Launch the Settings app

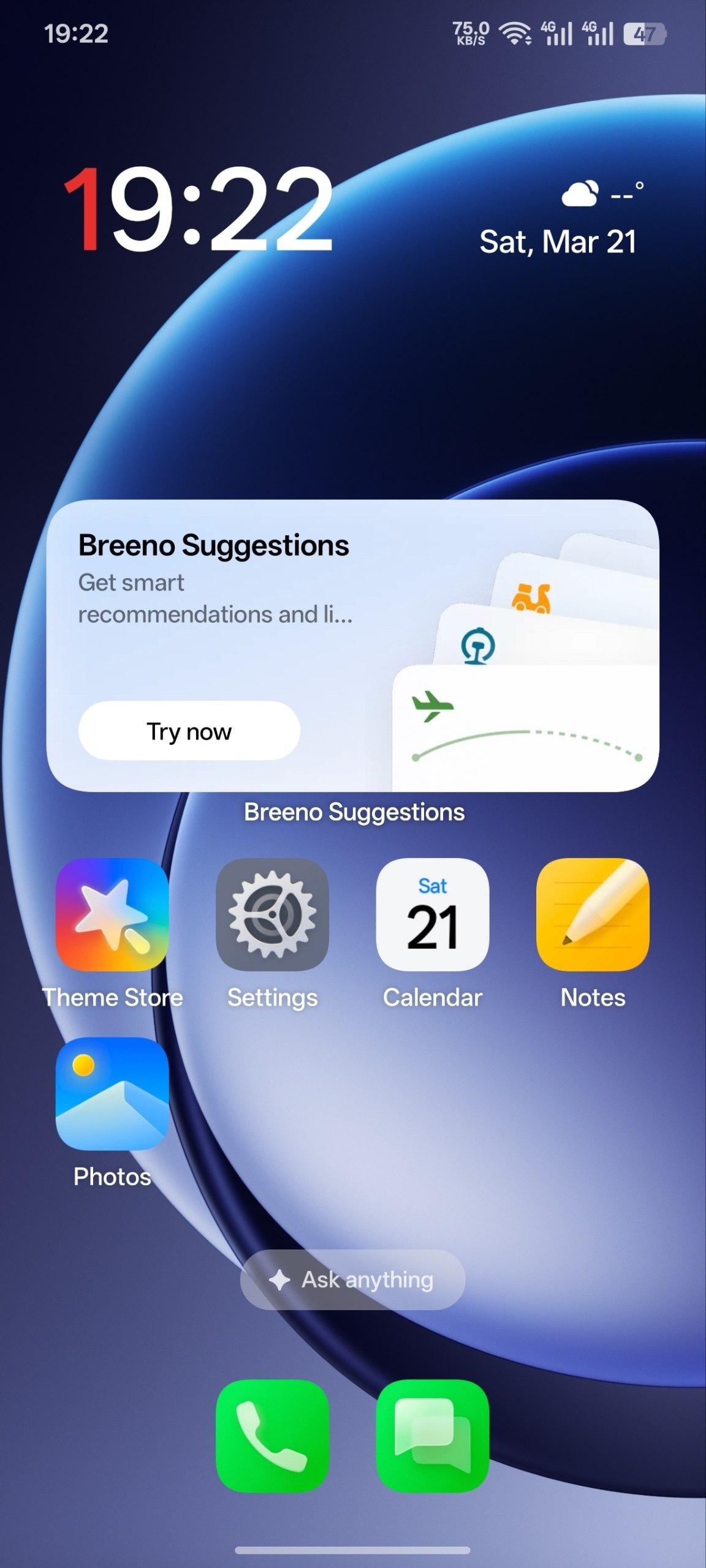(x=272, y=914)
